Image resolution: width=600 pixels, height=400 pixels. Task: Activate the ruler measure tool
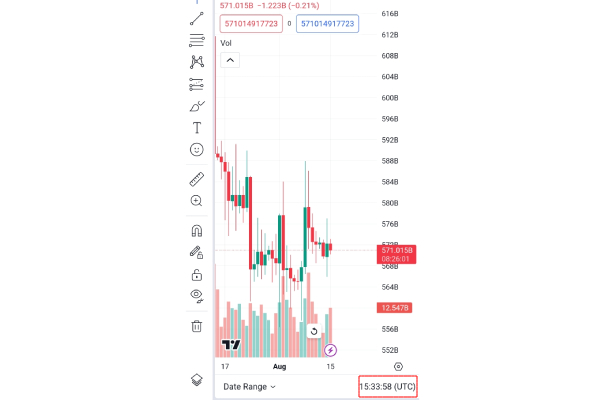[197, 180]
